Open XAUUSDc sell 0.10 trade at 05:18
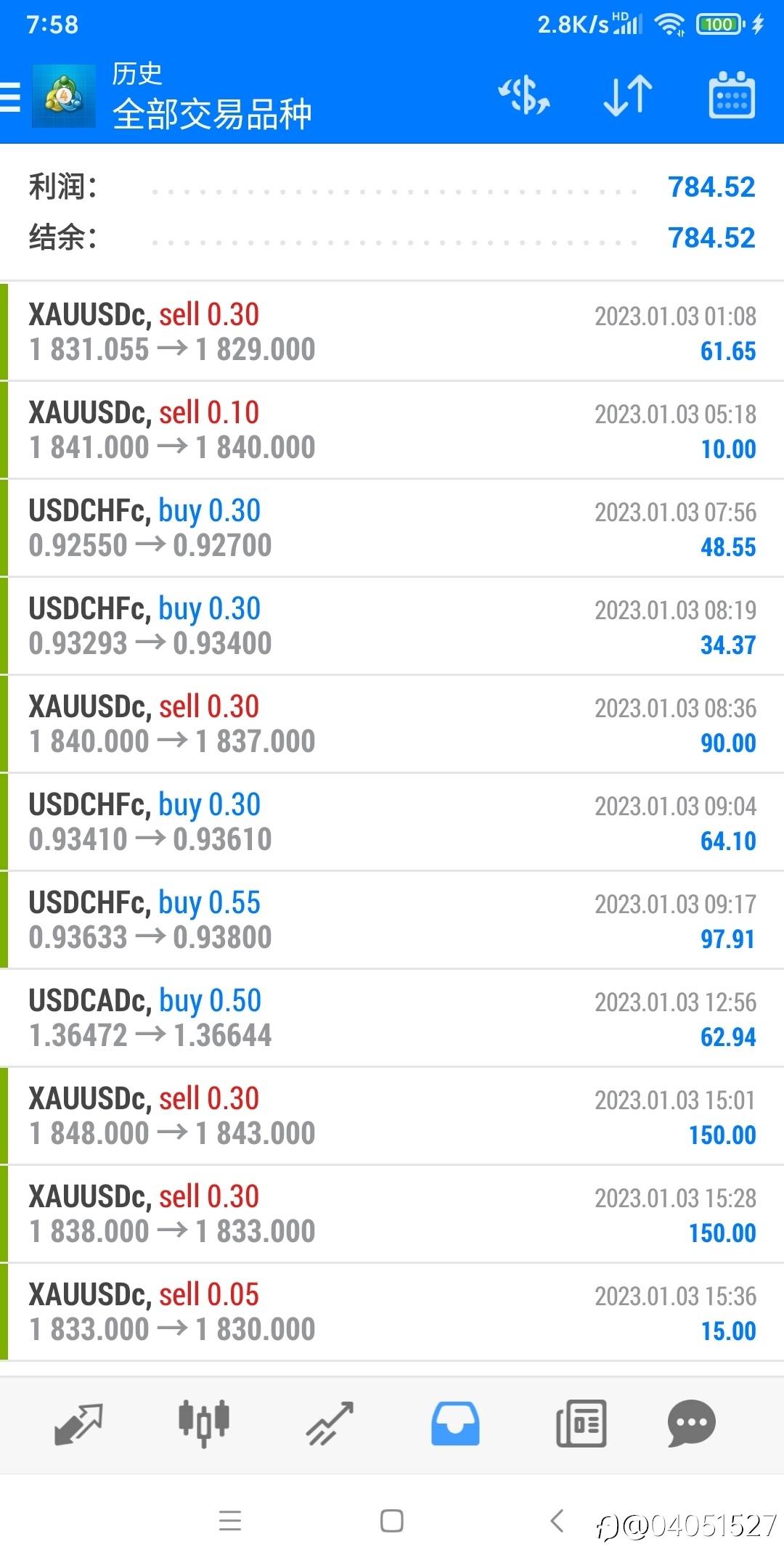Image resolution: width=784 pixels, height=1568 pixels. point(392,430)
